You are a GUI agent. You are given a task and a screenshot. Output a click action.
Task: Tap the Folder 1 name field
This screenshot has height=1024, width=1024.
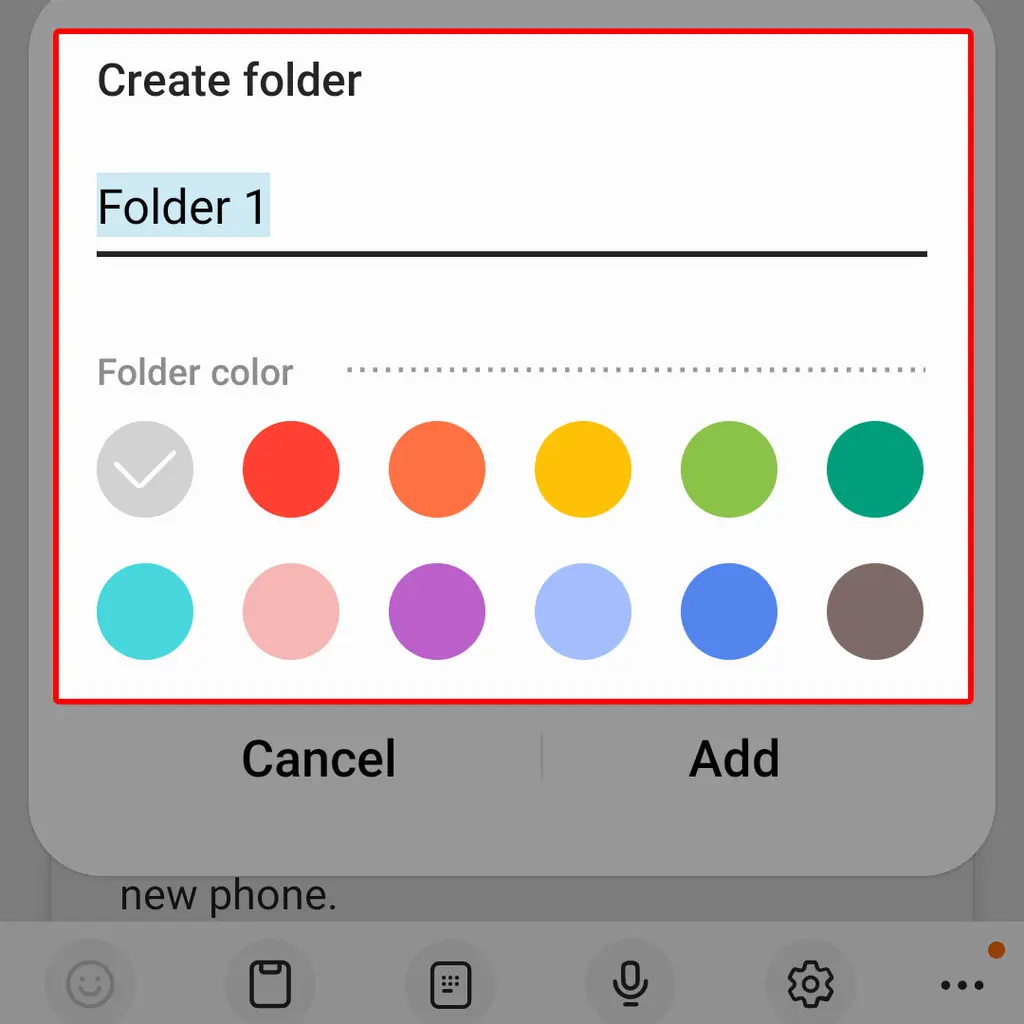coord(510,207)
